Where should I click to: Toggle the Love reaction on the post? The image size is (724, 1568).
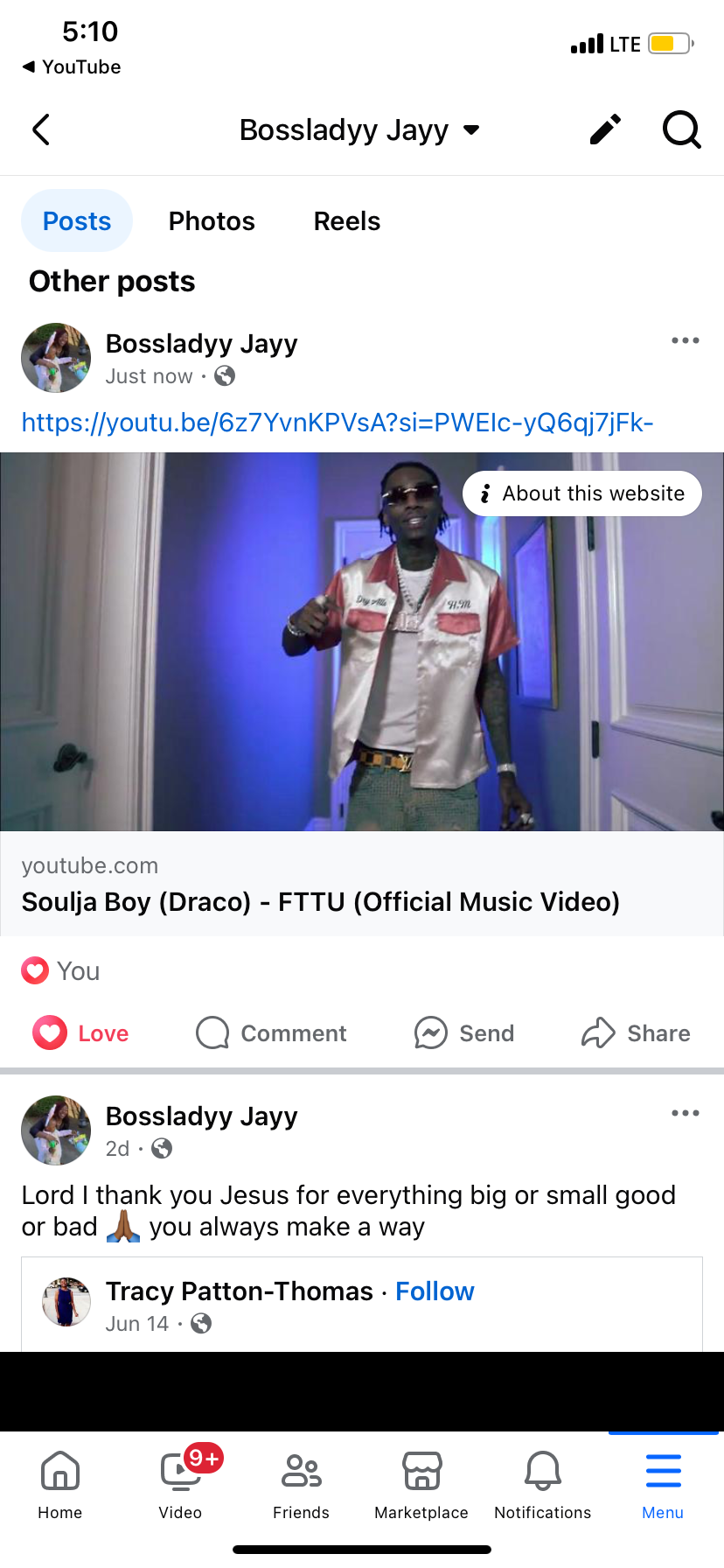point(80,1033)
